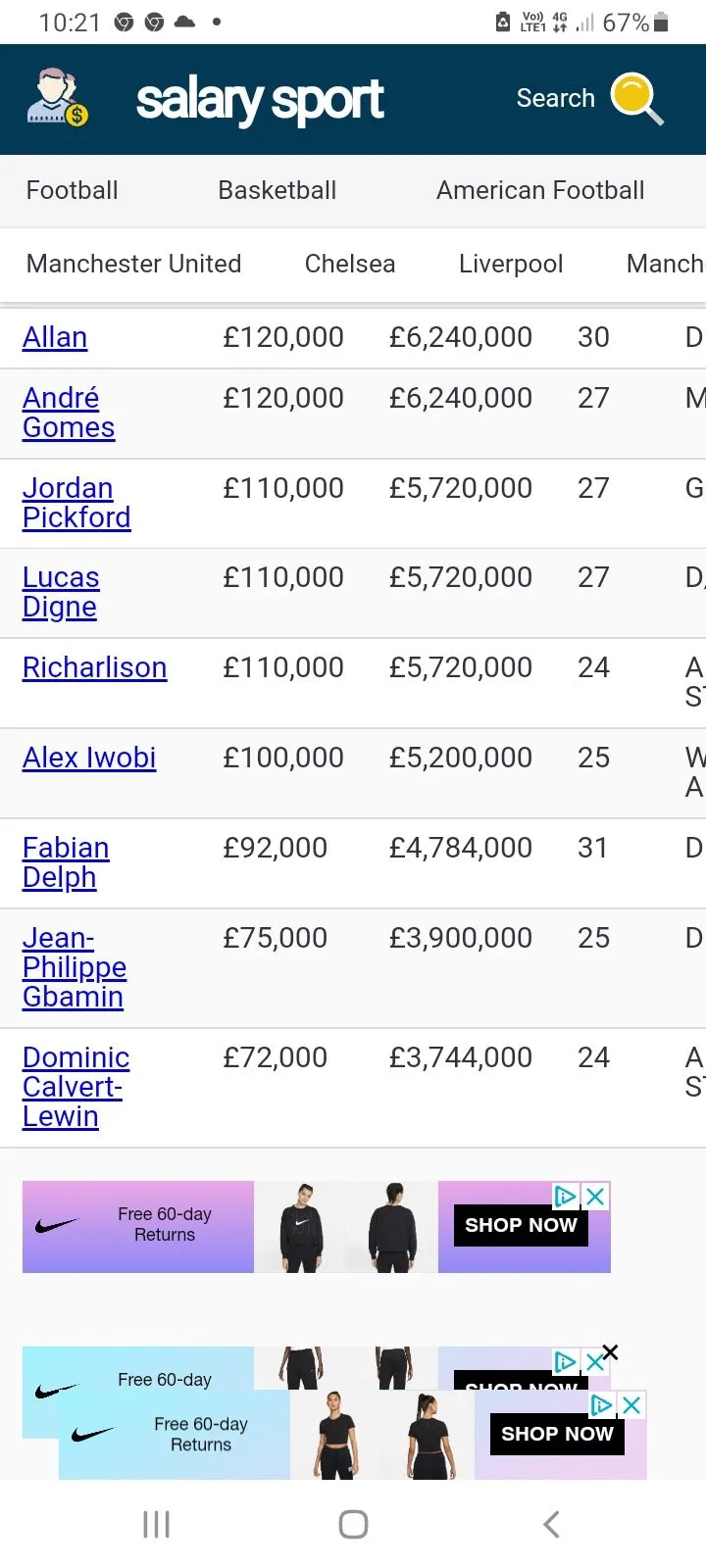The height and width of the screenshot is (1568, 706).
Task: Open Jordan Pickford's profile link
Action: click(76, 503)
